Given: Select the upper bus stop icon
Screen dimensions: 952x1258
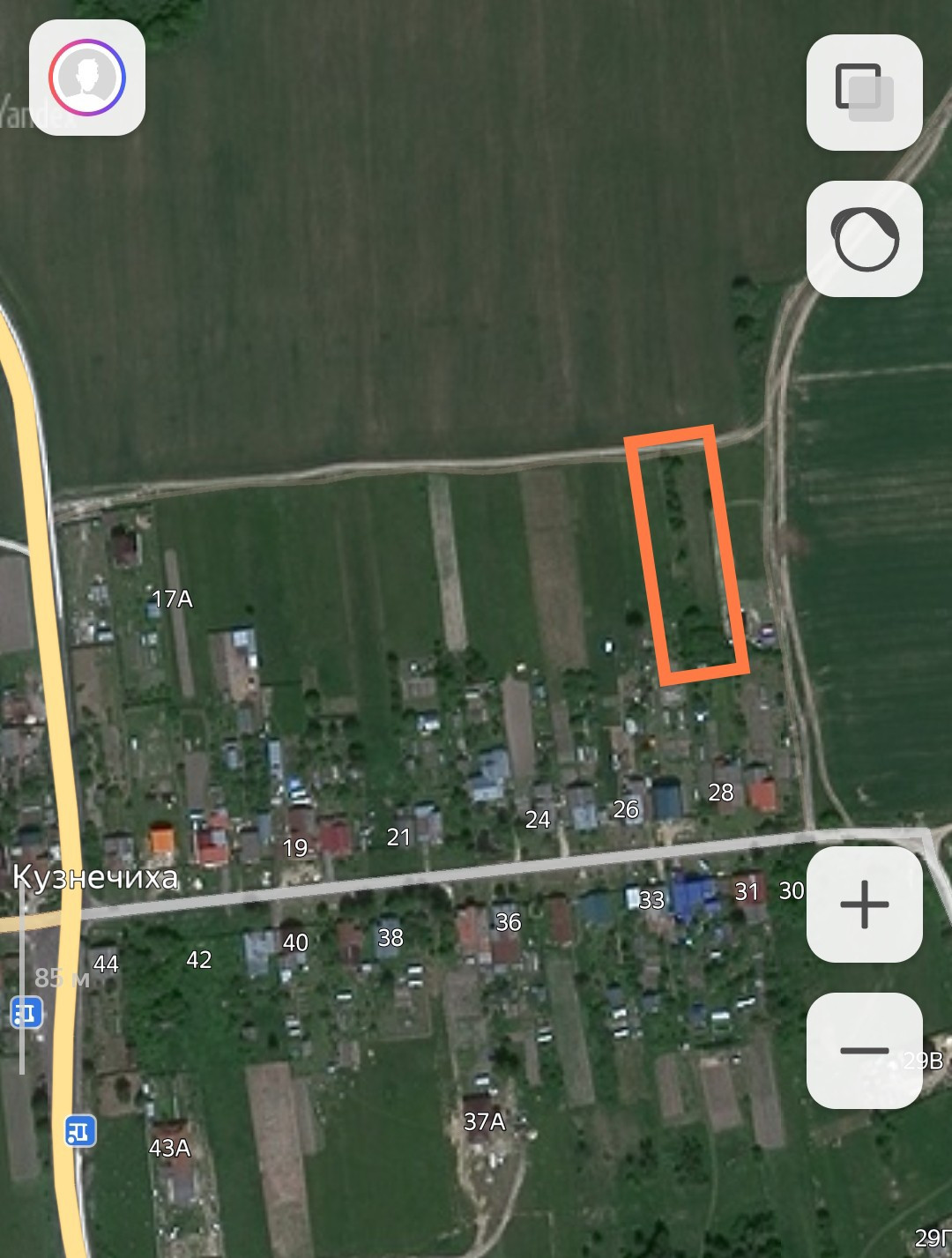Looking at the screenshot, I should coord(26,1012).
